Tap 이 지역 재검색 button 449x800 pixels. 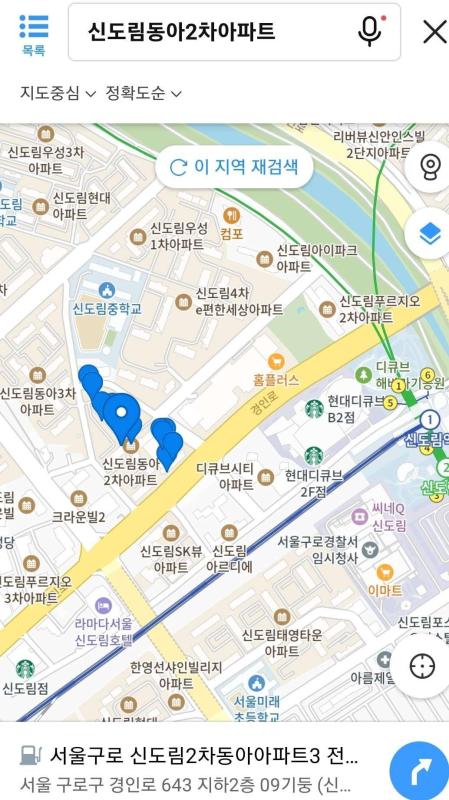point(234,167)
